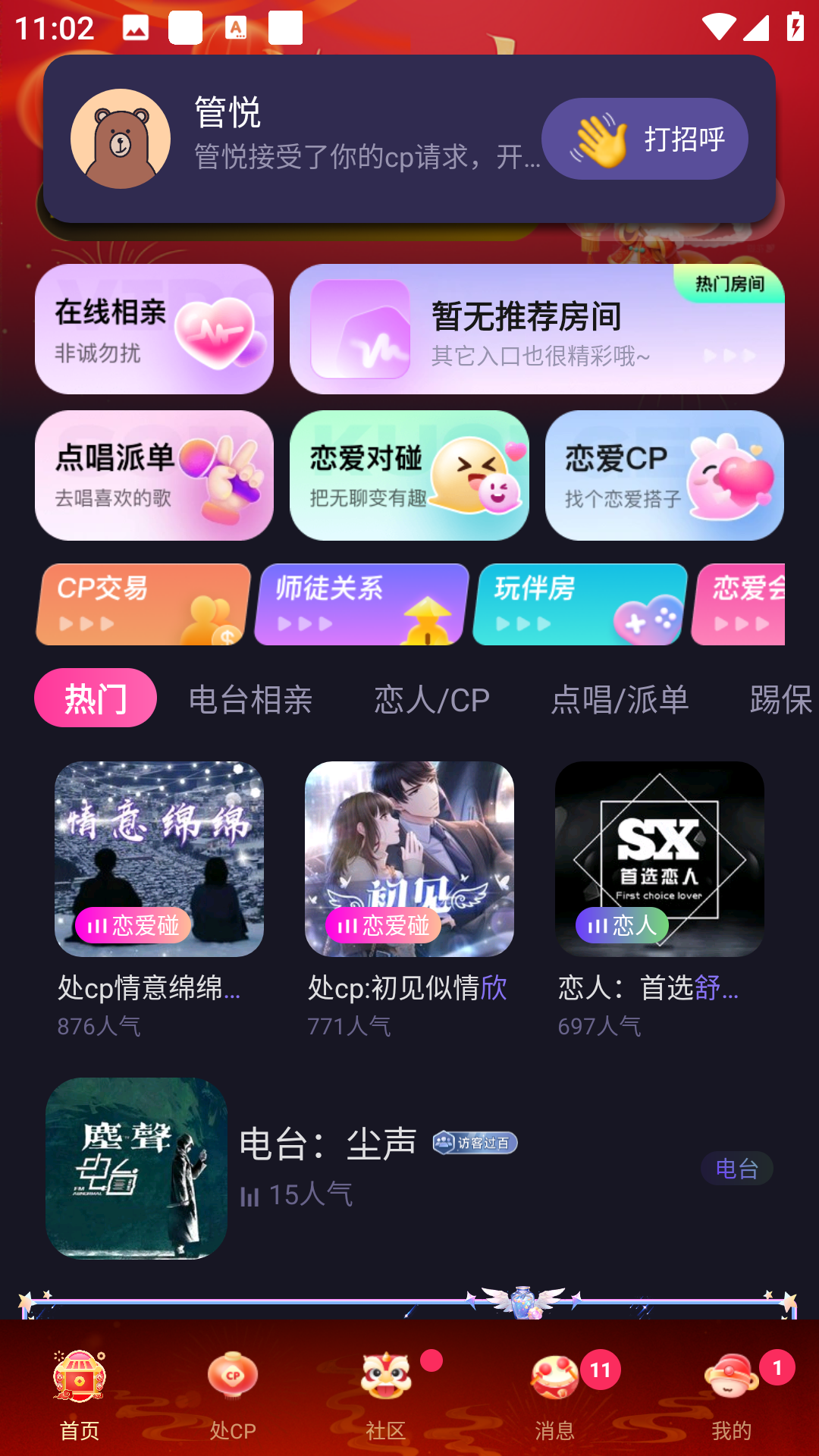Switch to the 电台相亲 tab
The image size is (819, 1456).
point(250,699)
